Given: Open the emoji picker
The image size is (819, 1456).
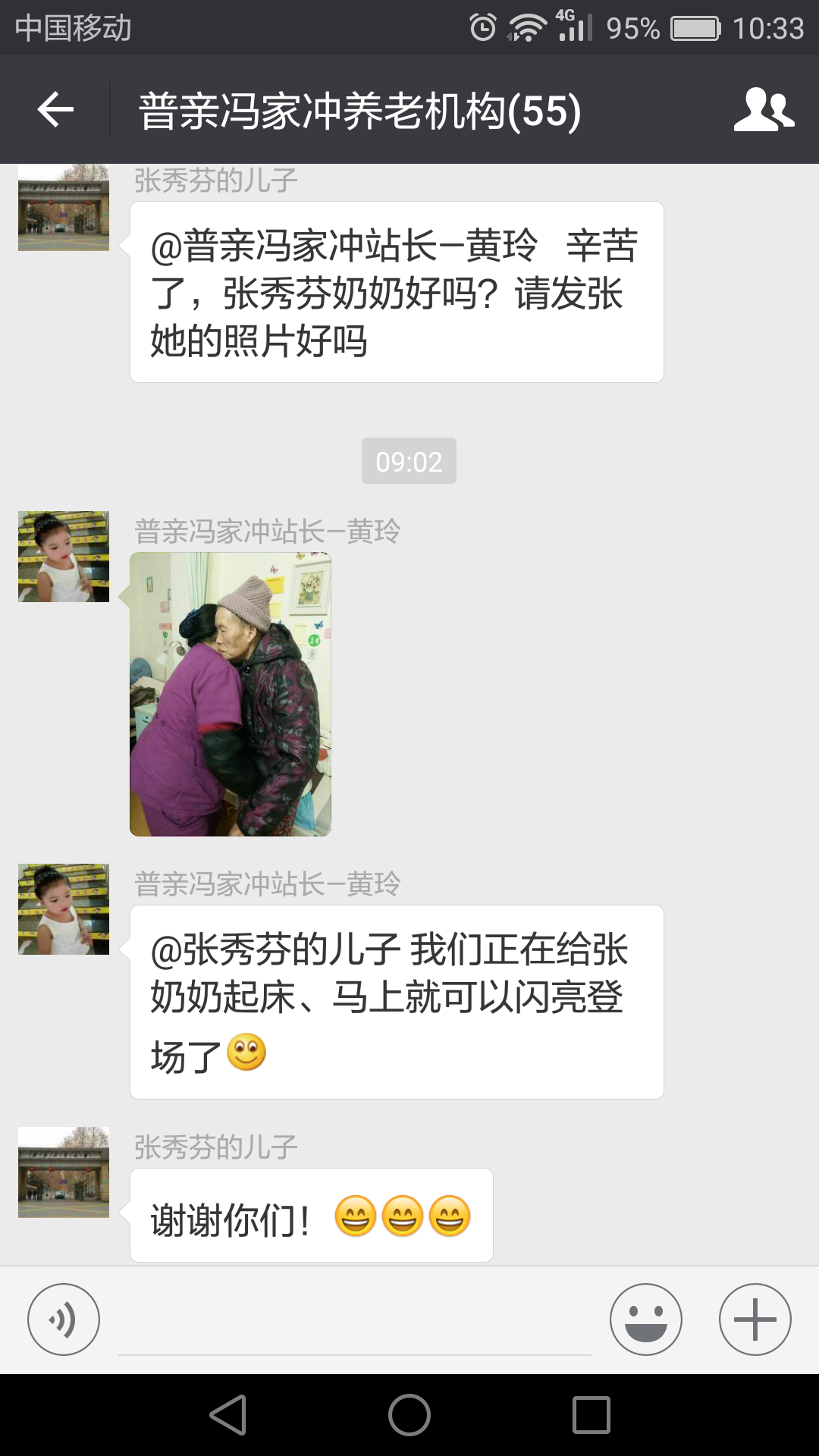Looking at the screenshot, I should (x=646, y=1319).
